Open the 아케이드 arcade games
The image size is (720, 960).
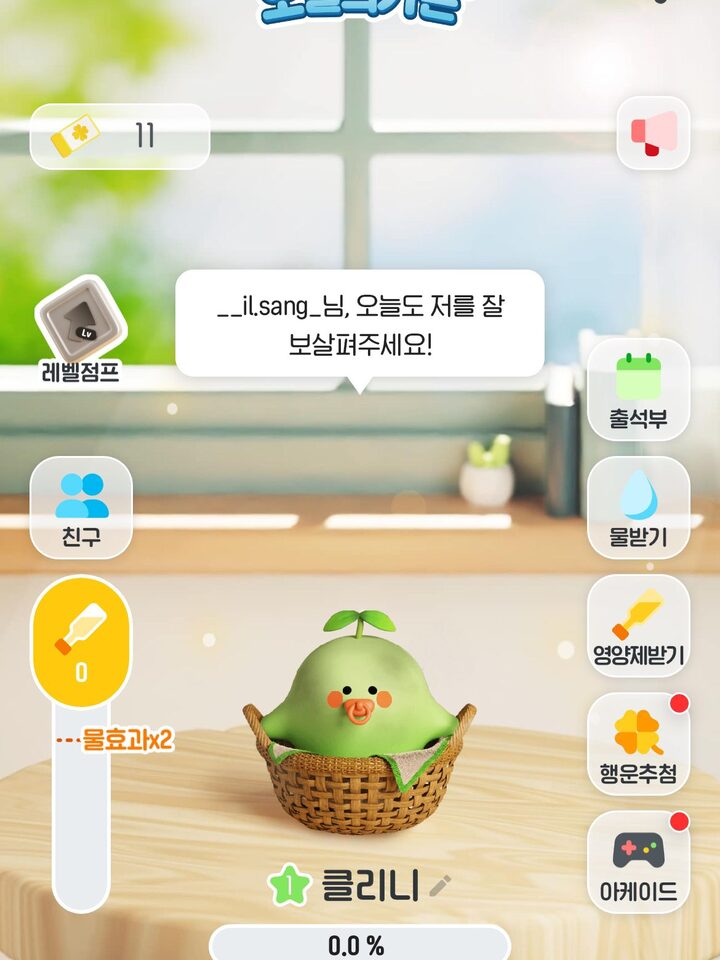[638, 861]
